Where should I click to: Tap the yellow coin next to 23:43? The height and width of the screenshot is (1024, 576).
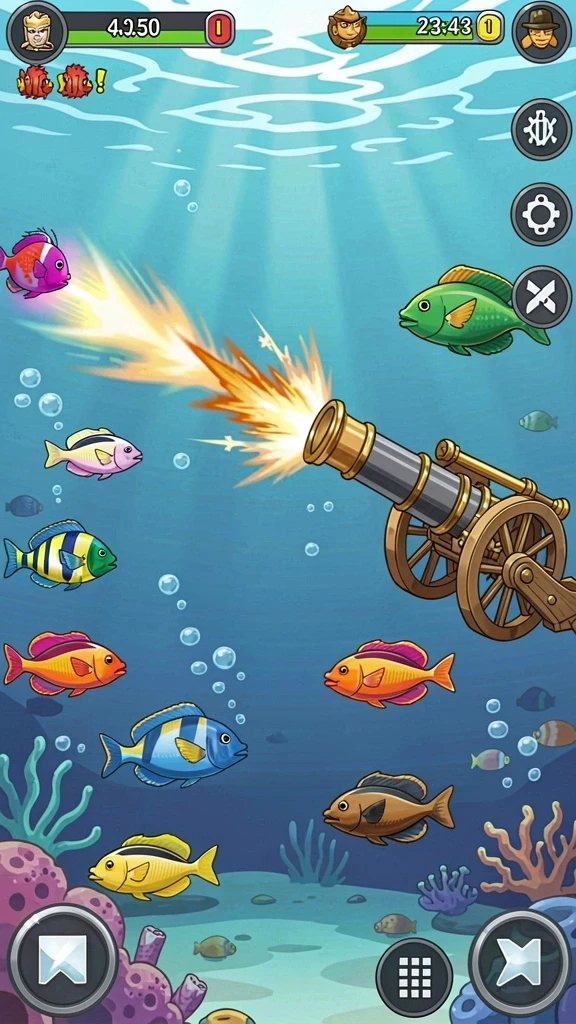point(487,27)
